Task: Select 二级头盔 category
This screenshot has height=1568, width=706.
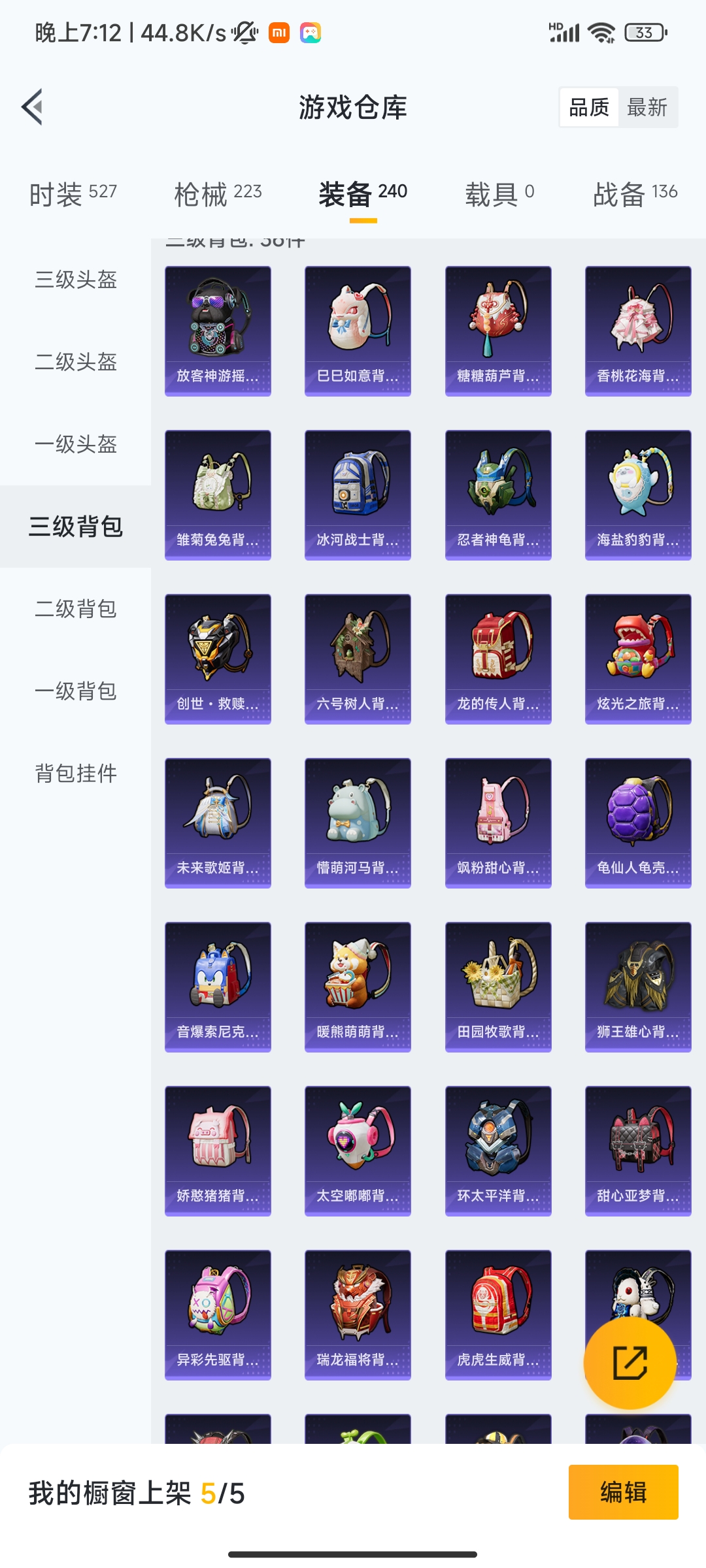Action: [76, 362]
